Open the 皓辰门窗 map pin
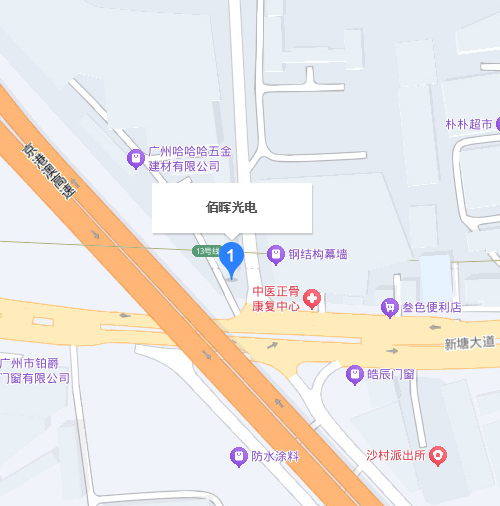This screenshot has width=500, height=506. pyautogui.click(x=355, y=375)
